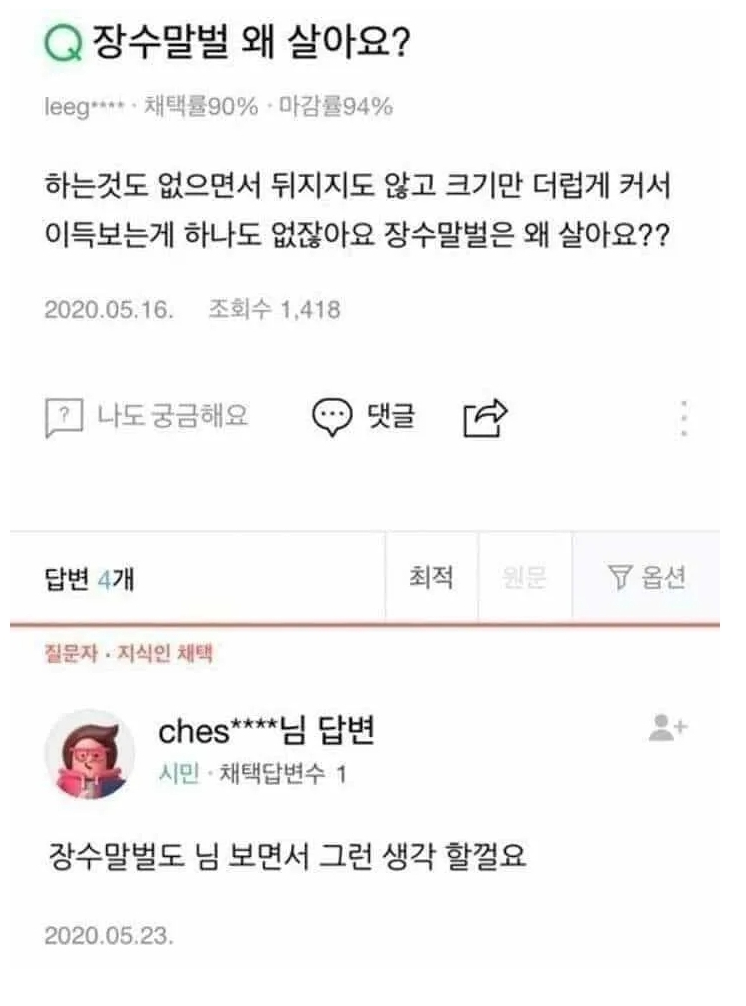
Task: Open the 댓글 comments
Action: point(364,417)
